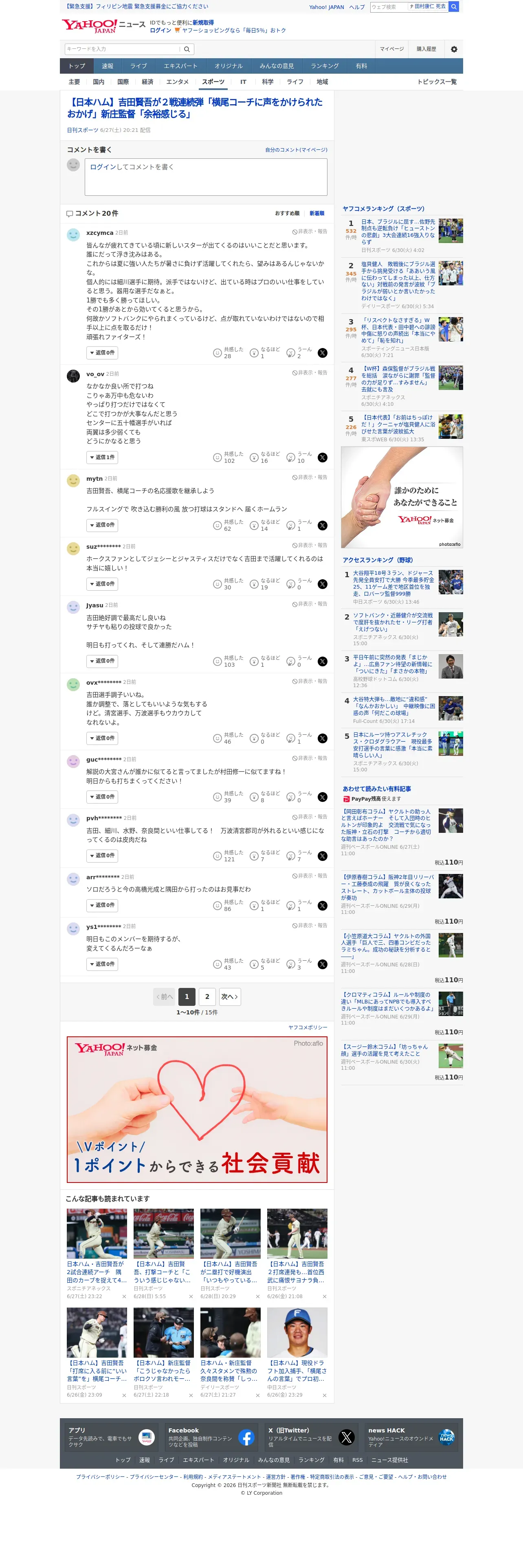Viewport: 523px width, 1568px height.
Task: Share mytn's comment on X
Action: (323, 526)
